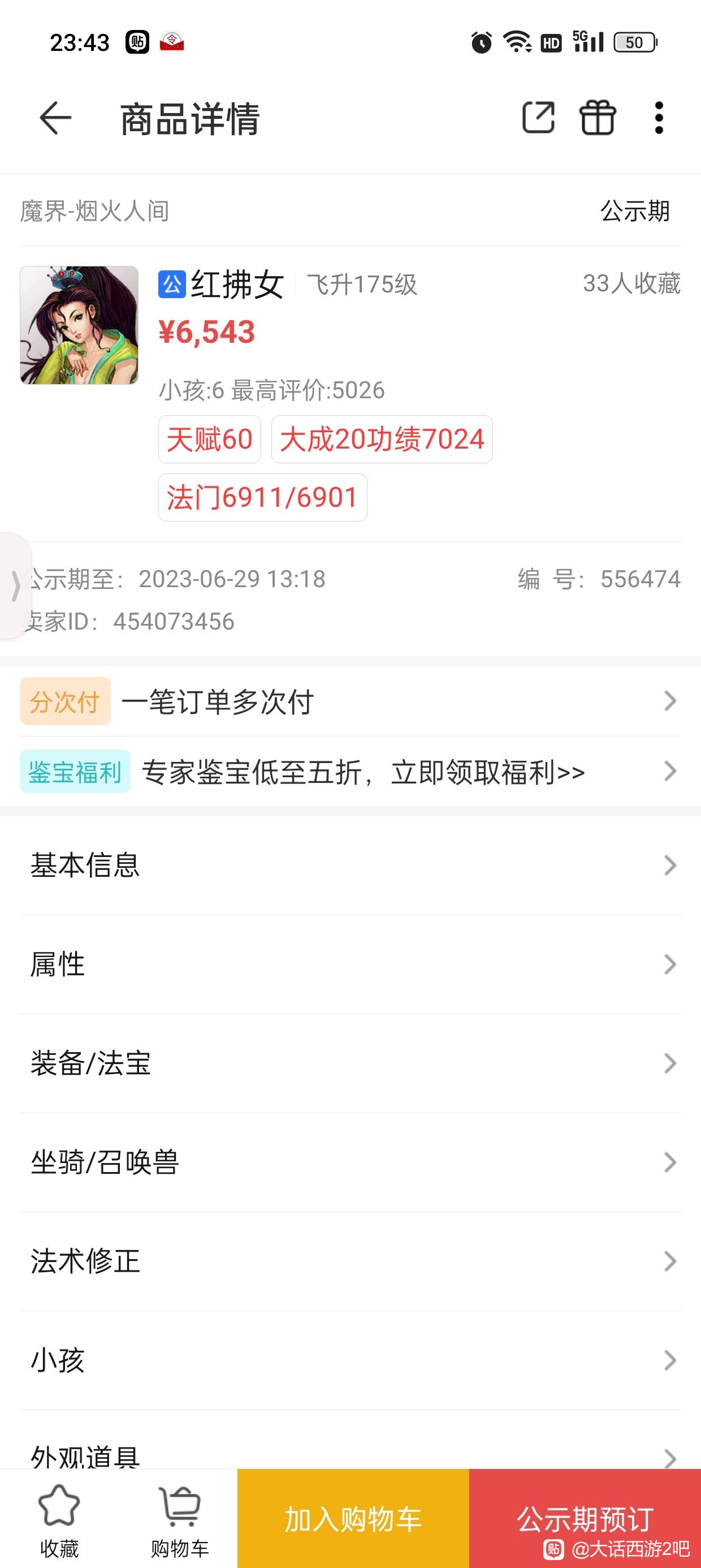Open the three-dot overflow menu

pos(659,118)
